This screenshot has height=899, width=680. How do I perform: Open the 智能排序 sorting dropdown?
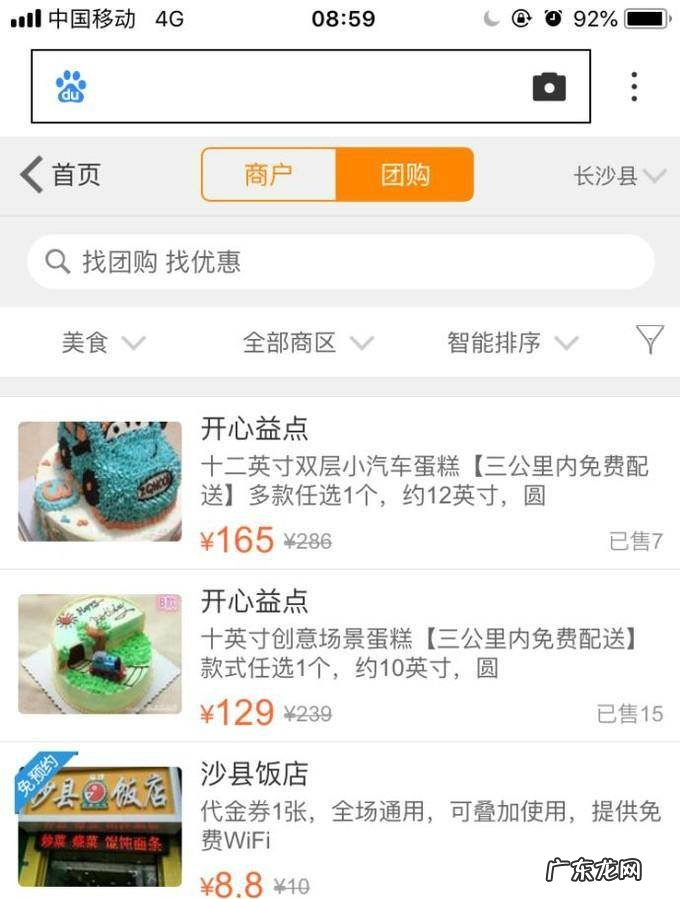click(x=511, y=342)
